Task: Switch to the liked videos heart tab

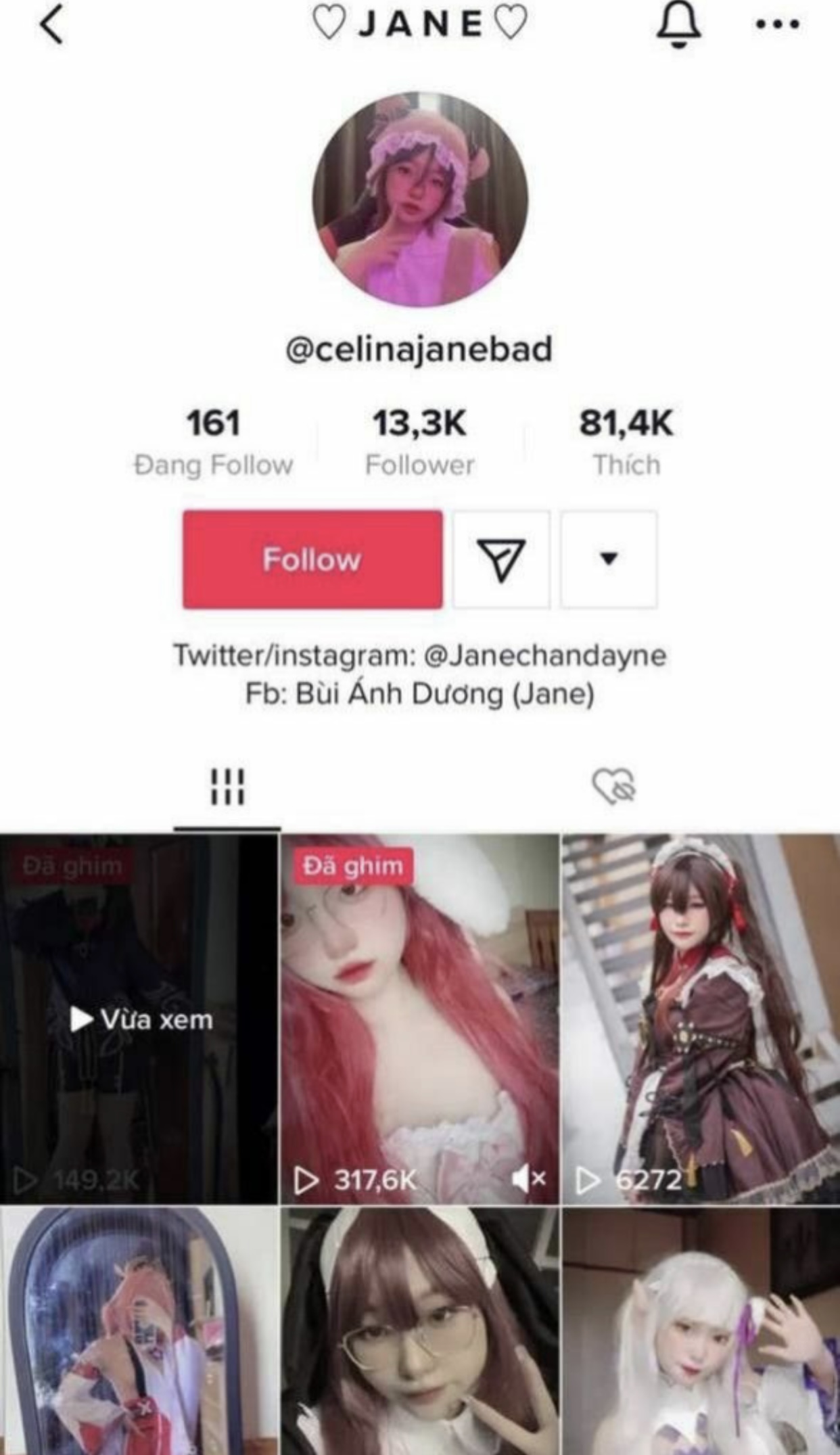Action: [613, 787]
